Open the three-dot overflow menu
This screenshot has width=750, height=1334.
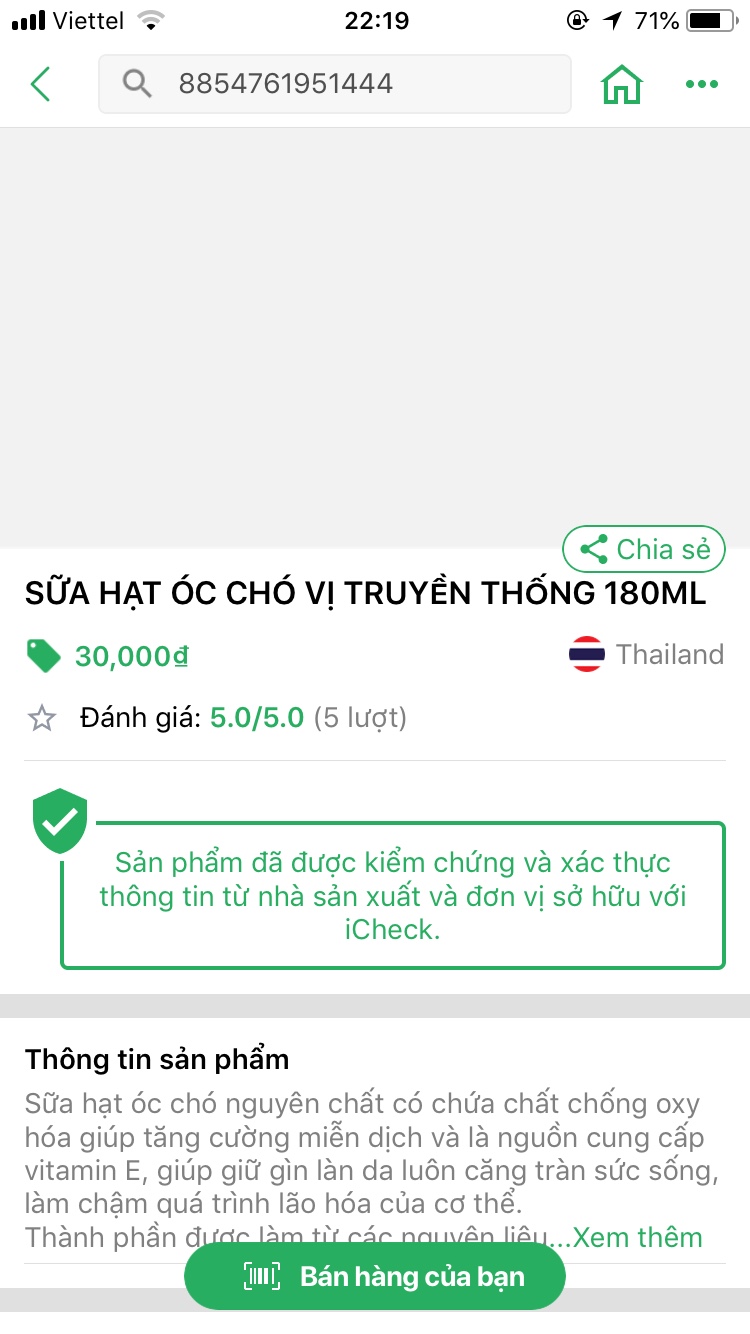point(702,85)
